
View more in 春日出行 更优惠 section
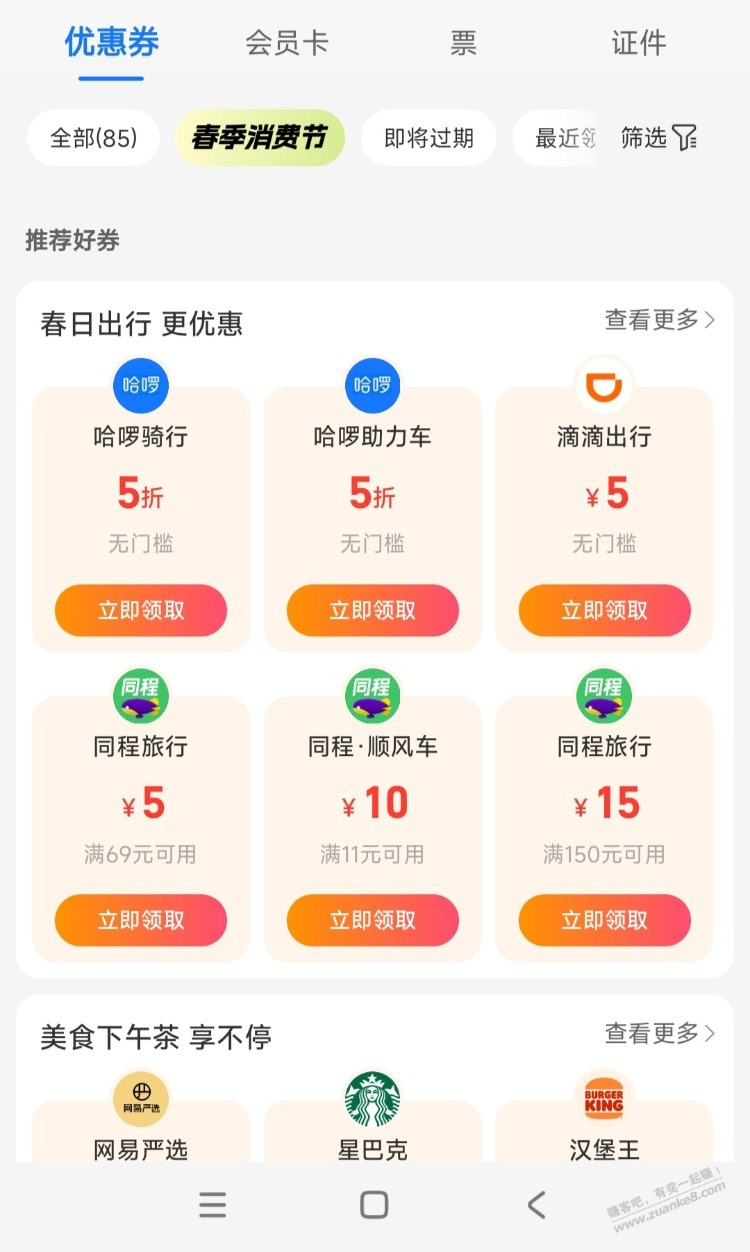click(x=659, y=320)
